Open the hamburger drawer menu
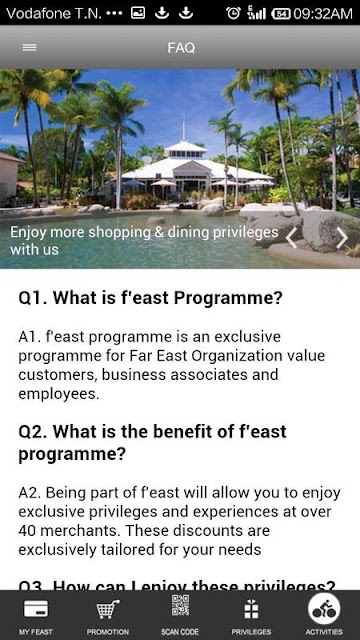This screenshot has width=360, height=640. 29,48
